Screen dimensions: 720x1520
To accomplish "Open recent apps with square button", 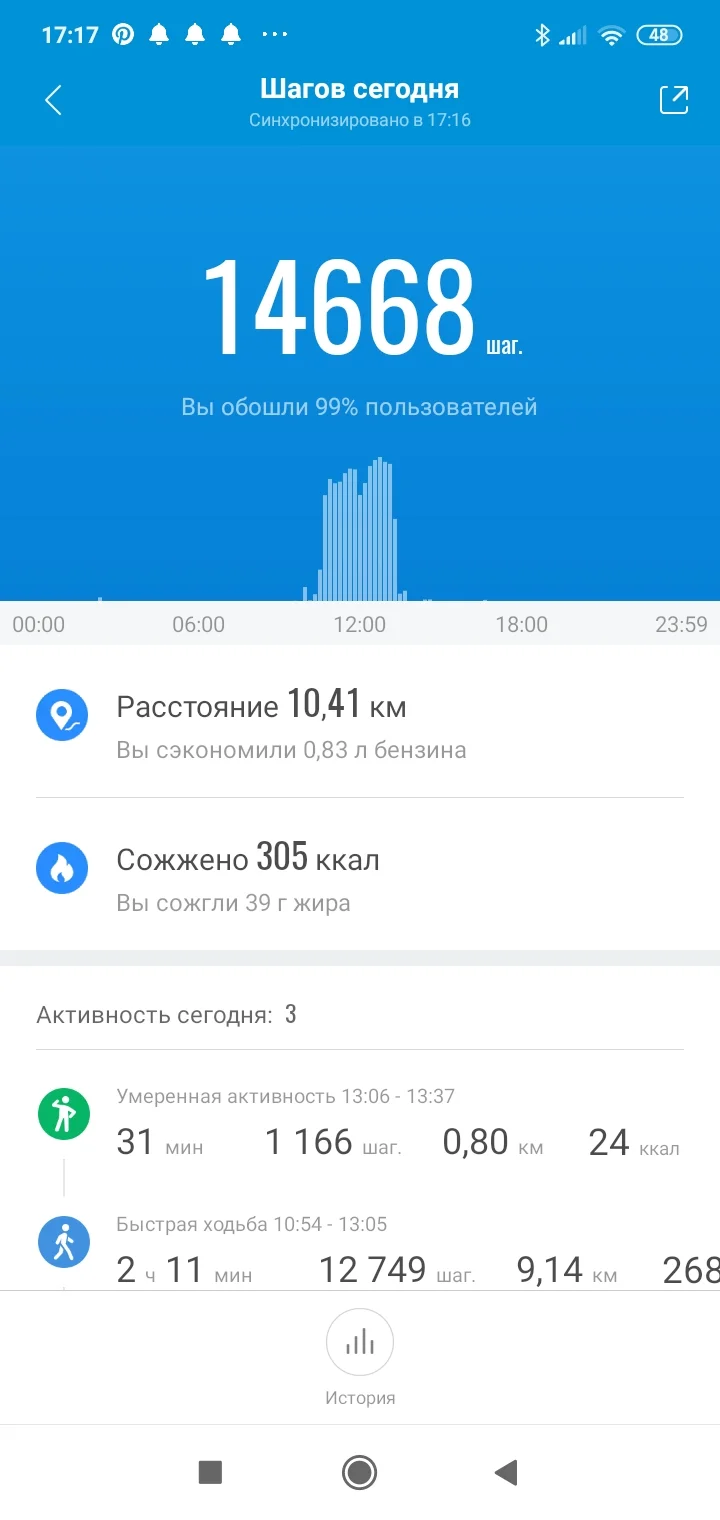I will point(210,1472).
